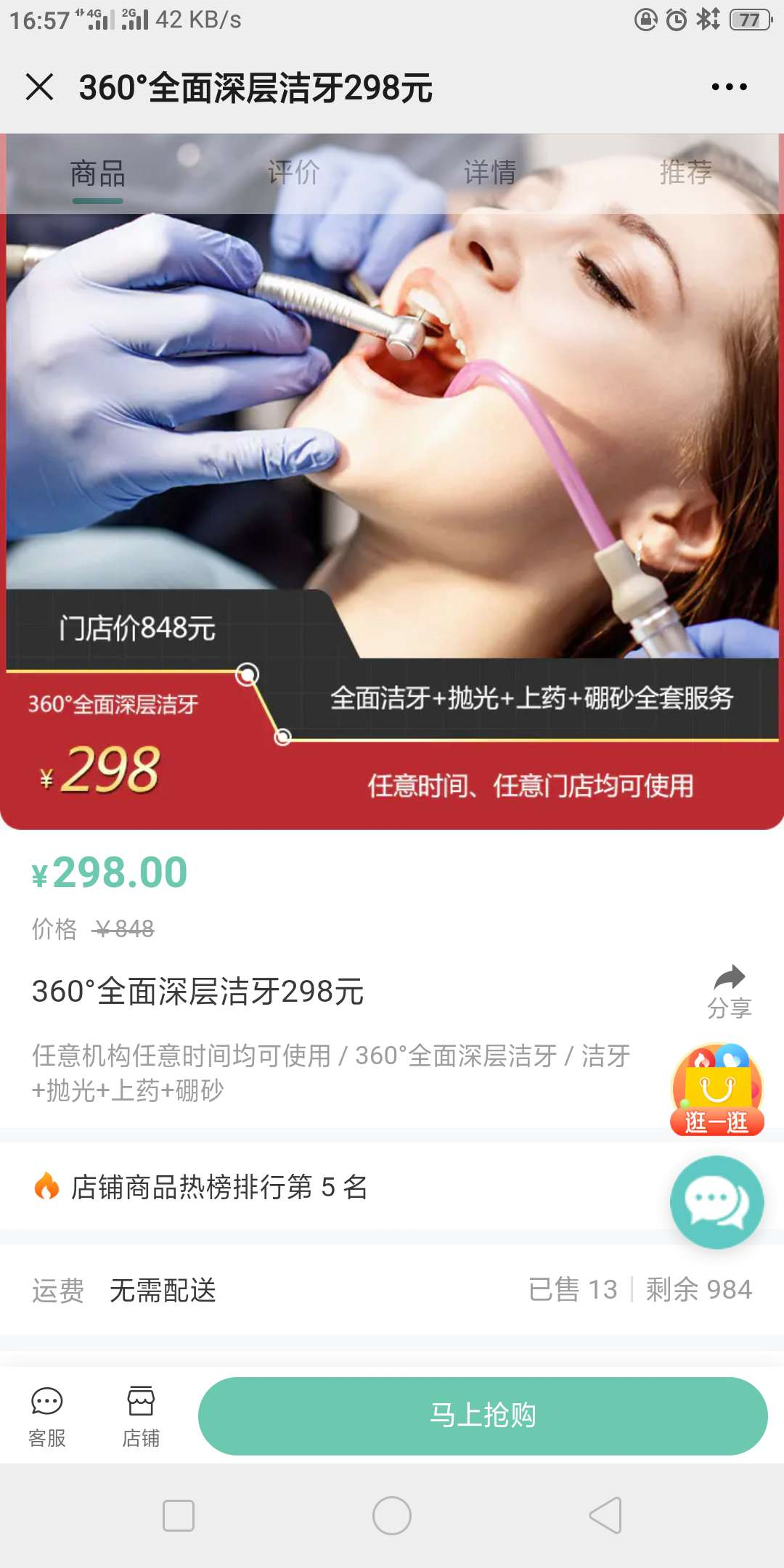Contact 客服 in the bottom bar
784x1568 pixels.
point(47,1417)
